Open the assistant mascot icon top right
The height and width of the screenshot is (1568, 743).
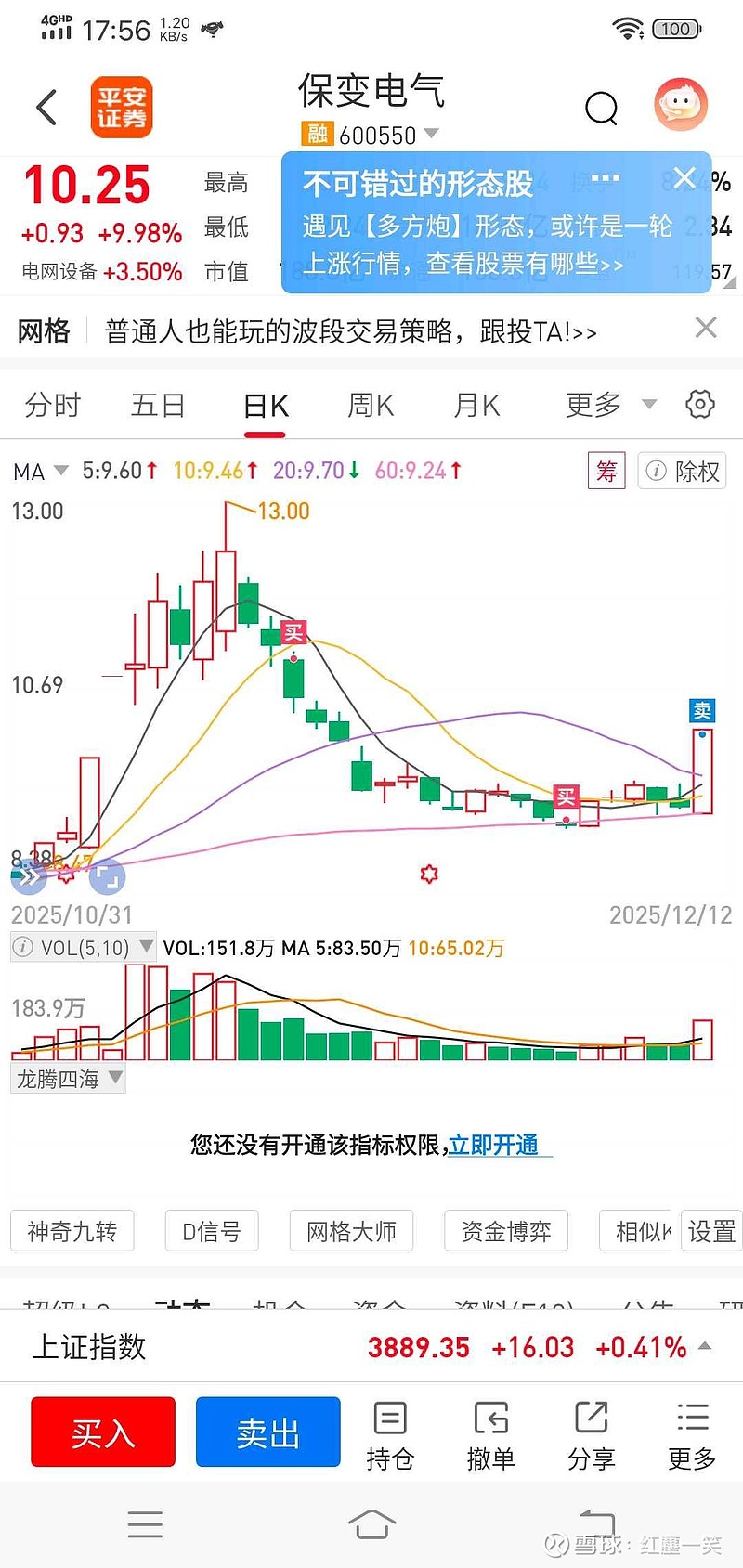tap(681, 106)
